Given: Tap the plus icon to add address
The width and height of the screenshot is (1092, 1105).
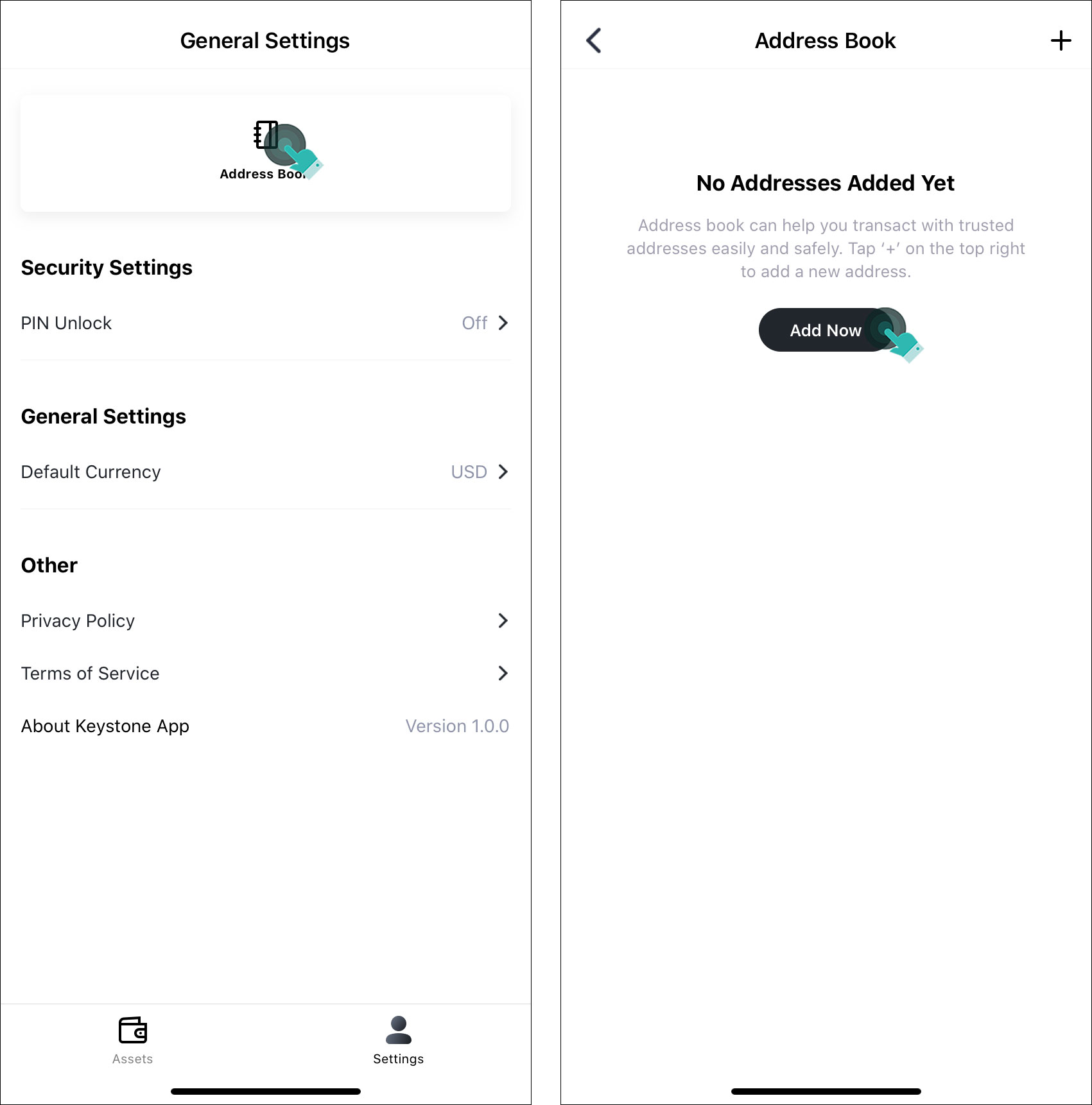Looking at the screenshot, I should point(1061,40).
